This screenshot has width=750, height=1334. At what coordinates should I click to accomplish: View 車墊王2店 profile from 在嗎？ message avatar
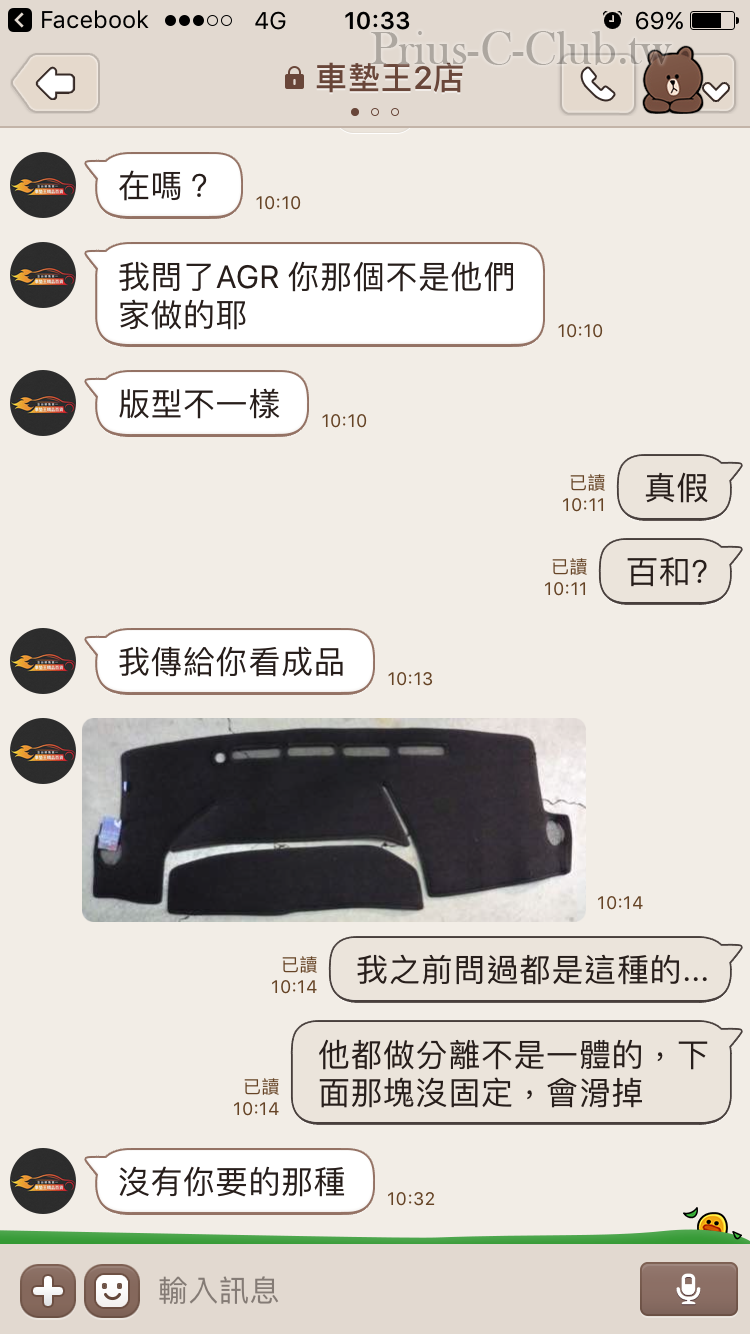coord(43,185)
